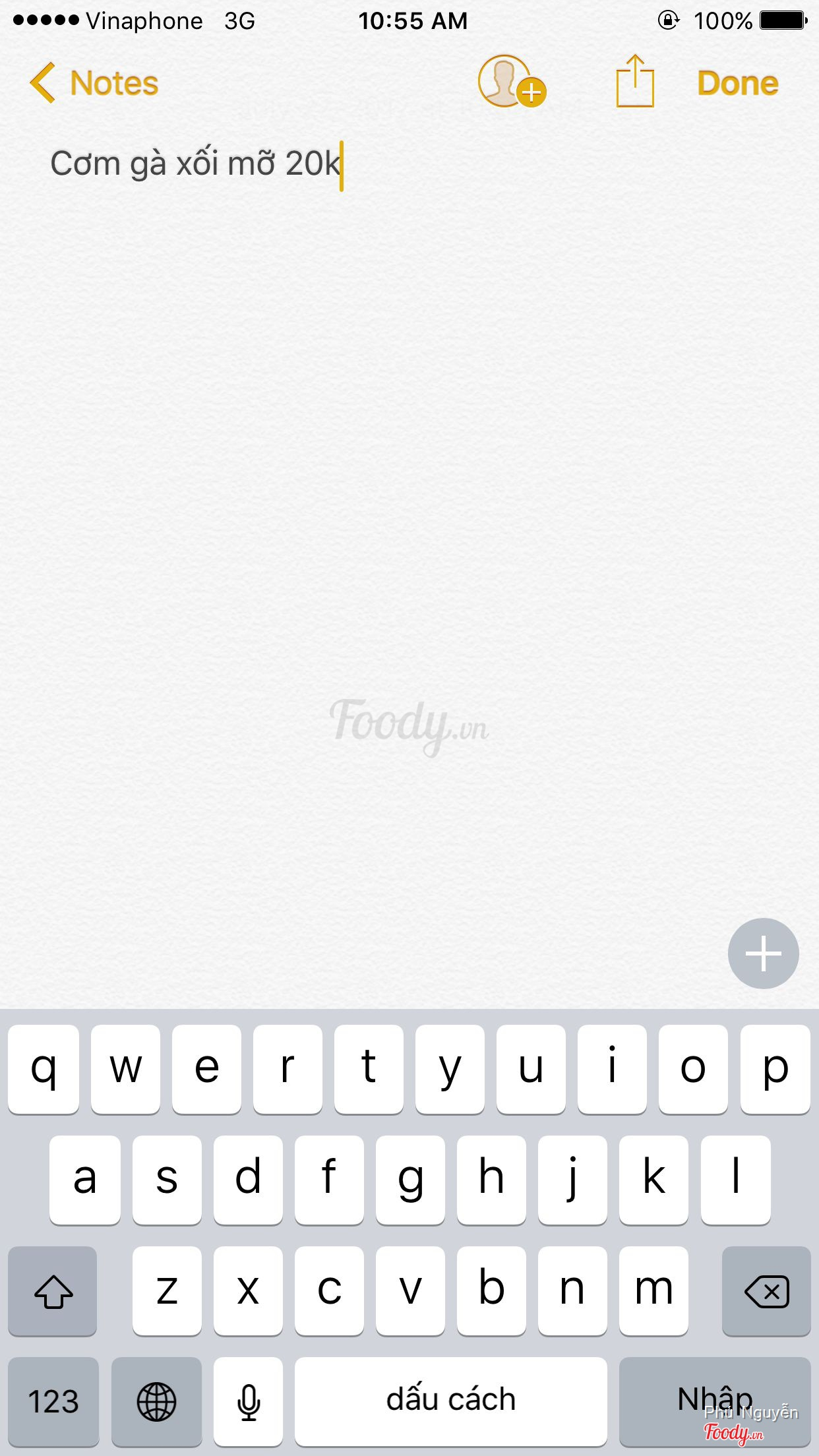Tap Done to finish editing
The width and height of the screenshot is (819, 1456).
coord(737,83)
